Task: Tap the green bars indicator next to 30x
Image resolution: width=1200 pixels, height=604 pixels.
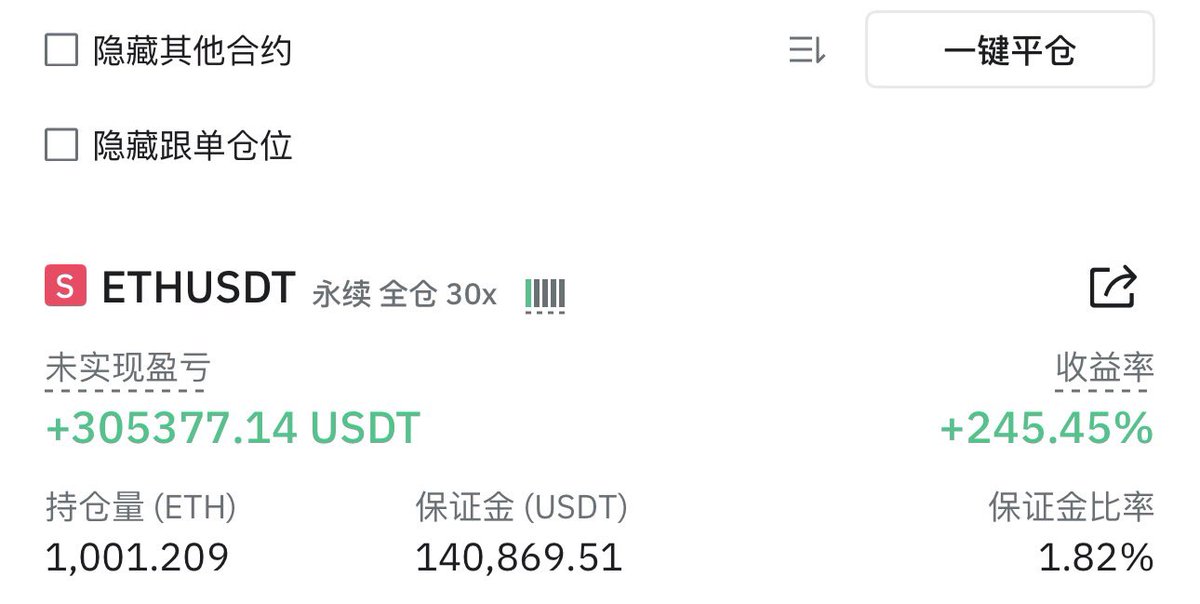Action: coord(545,294)
